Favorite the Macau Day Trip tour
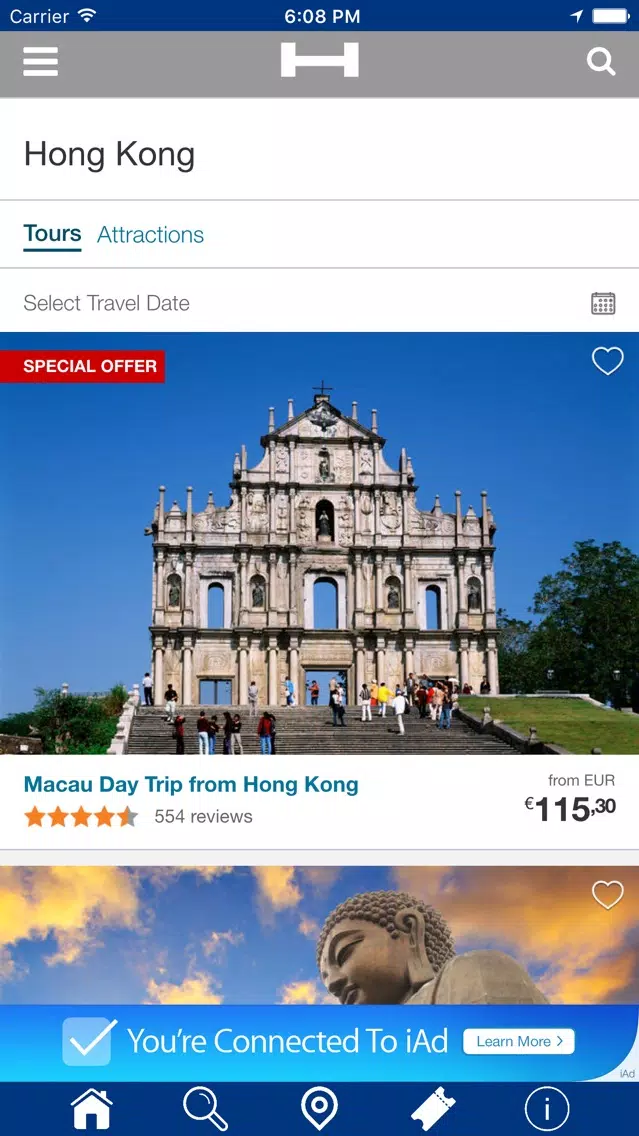The width and height of the screenshot is (639, 1136). point(607,361)
